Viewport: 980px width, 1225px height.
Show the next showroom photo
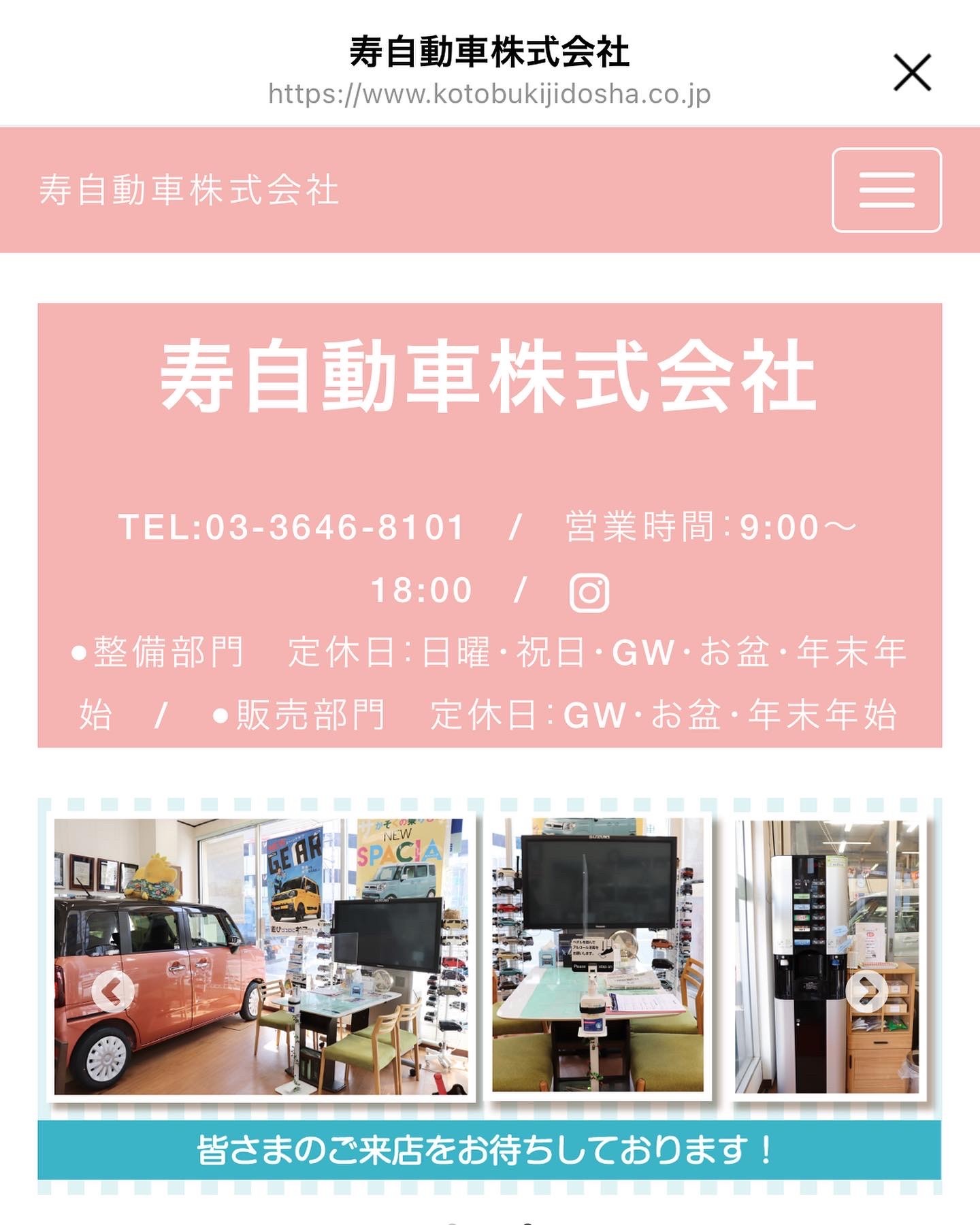[x=866, y=992]
